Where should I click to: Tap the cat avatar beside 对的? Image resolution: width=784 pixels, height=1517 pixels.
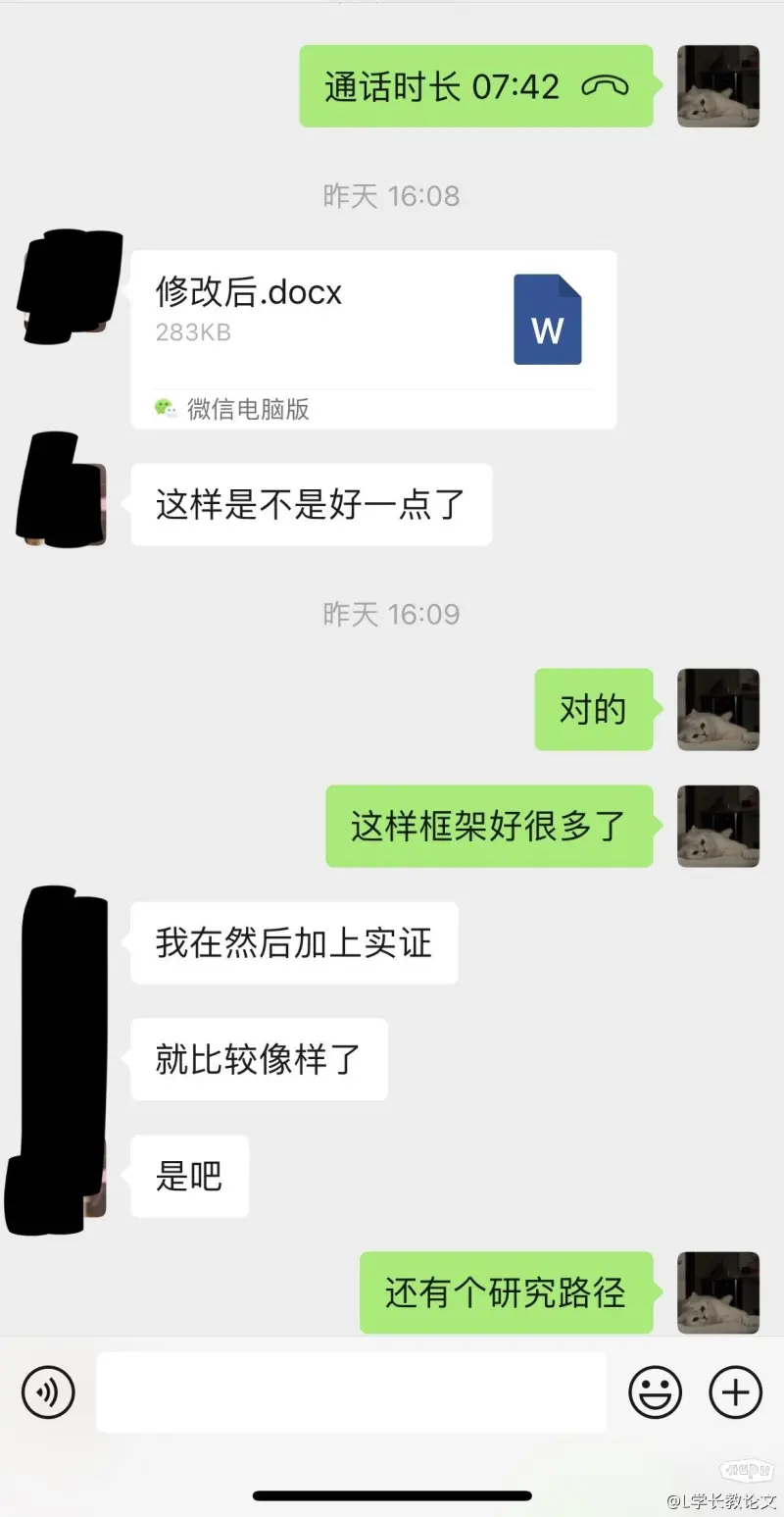pyautogui.click(x=717, y=709)
